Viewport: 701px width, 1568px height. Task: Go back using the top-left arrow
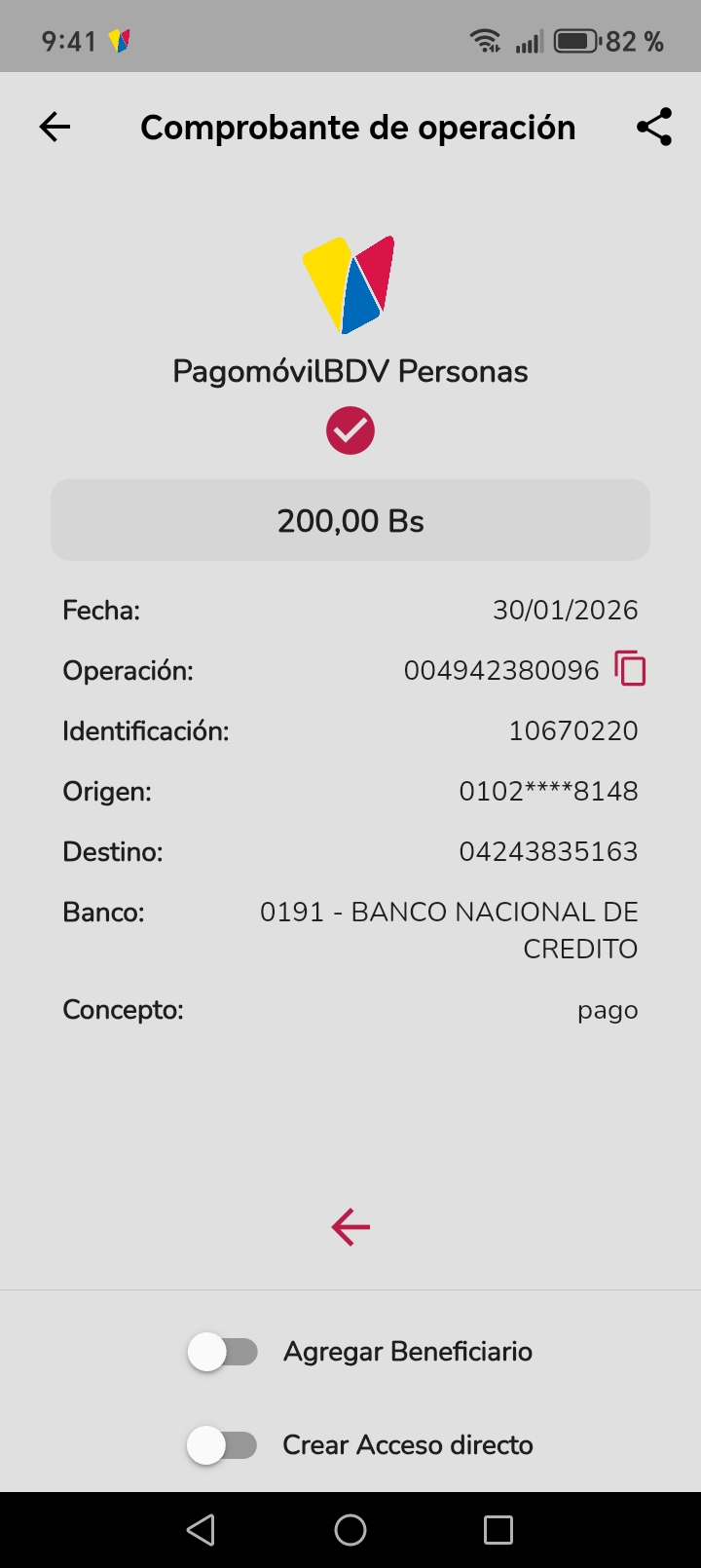(55, 127)
